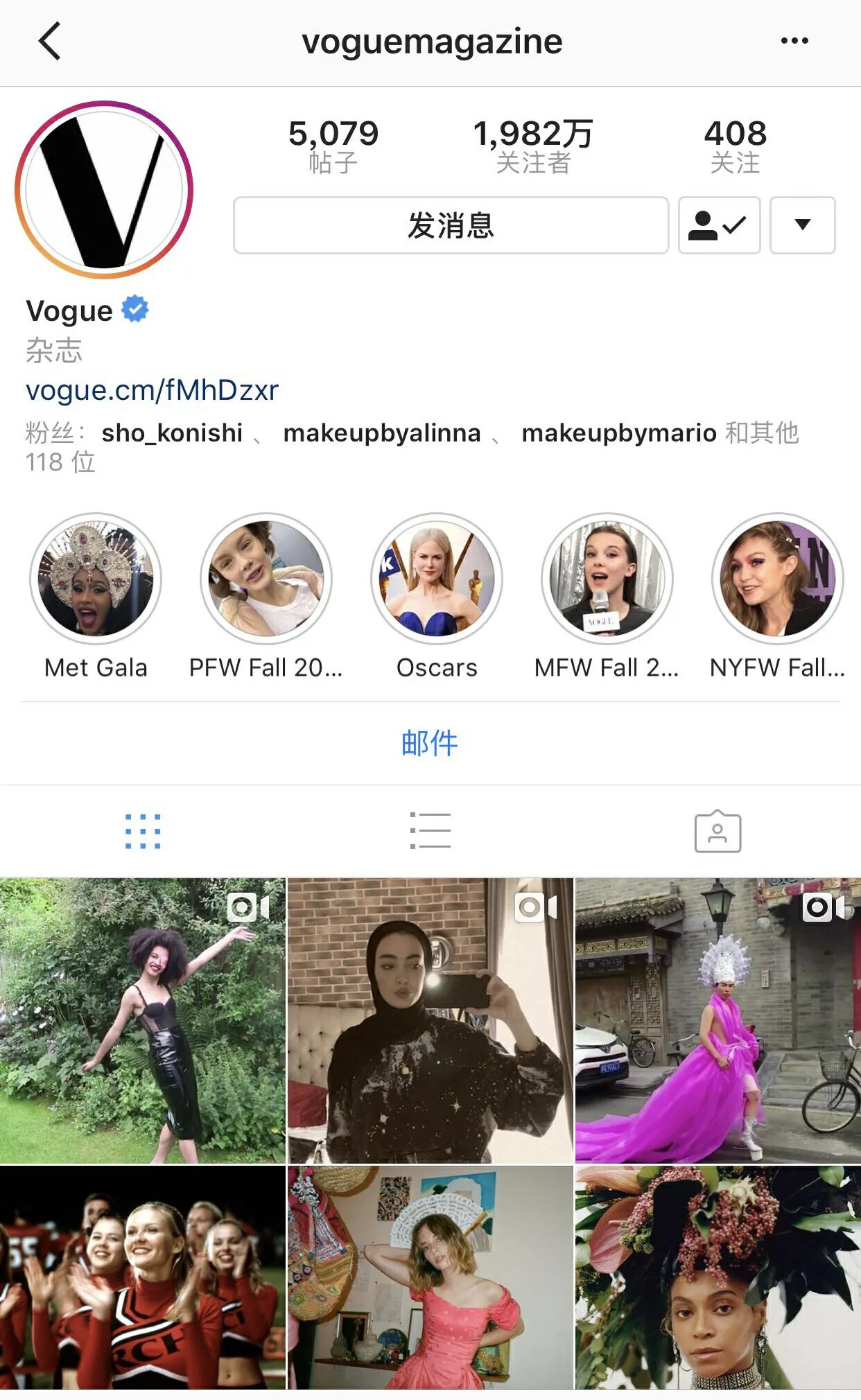Open the following status person-check button
The image size is (861, 1400).
(x=719, y=225)
